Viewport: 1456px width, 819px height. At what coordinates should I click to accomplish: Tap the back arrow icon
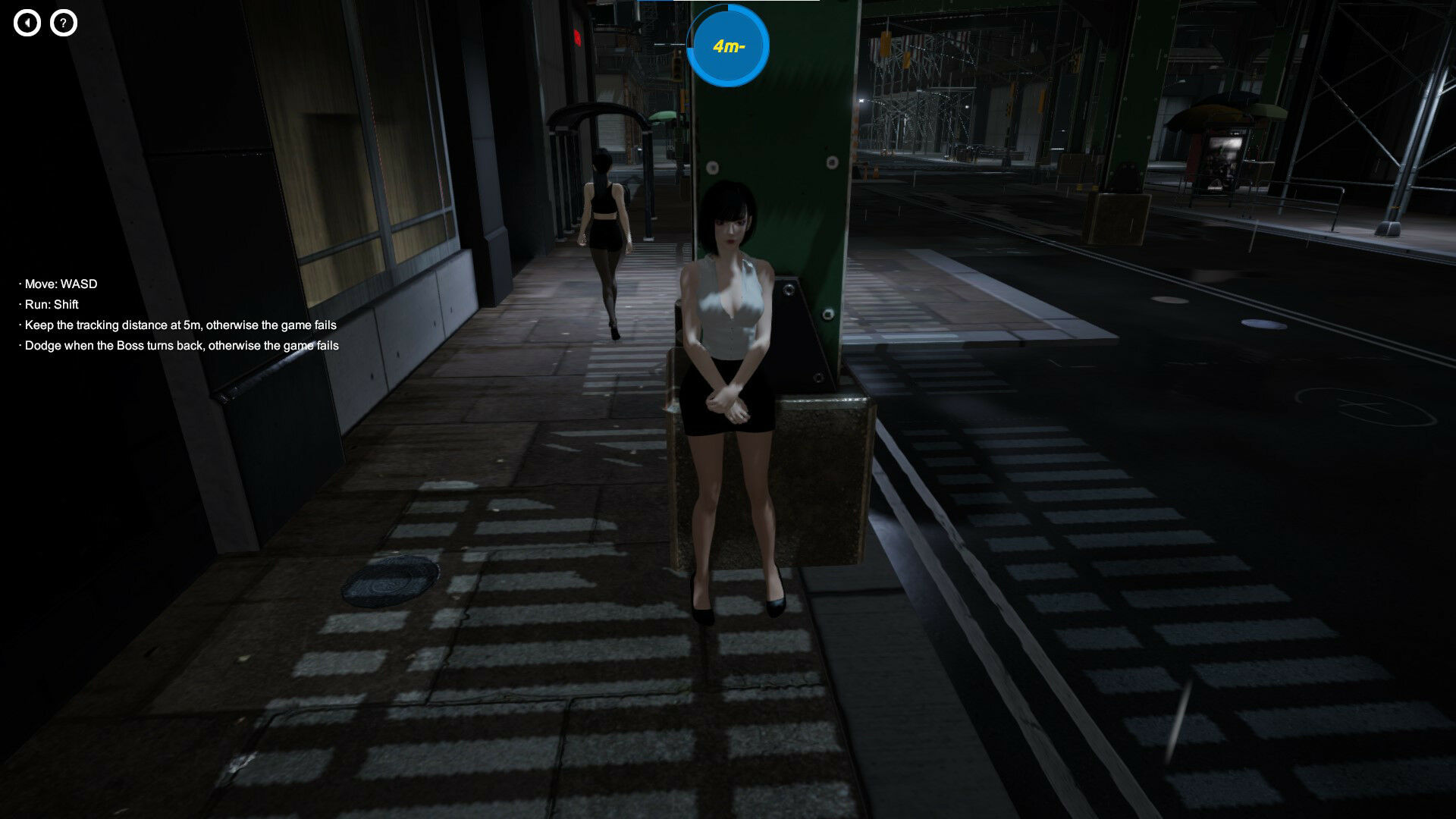27,24
